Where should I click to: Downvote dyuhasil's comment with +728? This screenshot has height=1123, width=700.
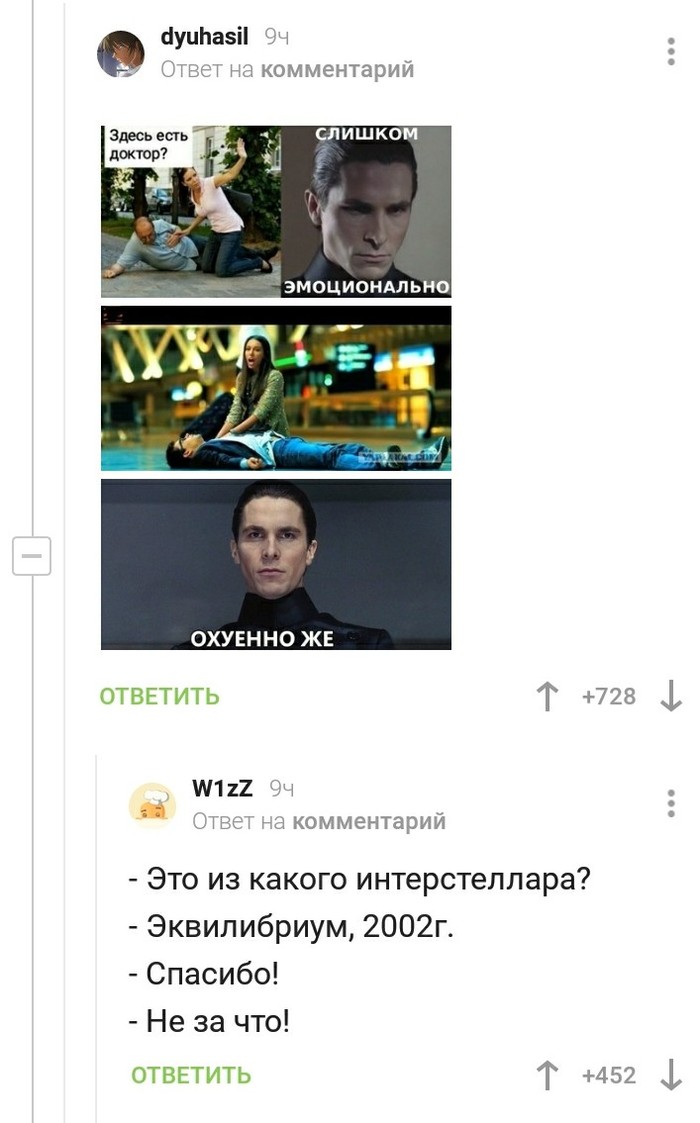pyautogui.click(x=671, y=696)
